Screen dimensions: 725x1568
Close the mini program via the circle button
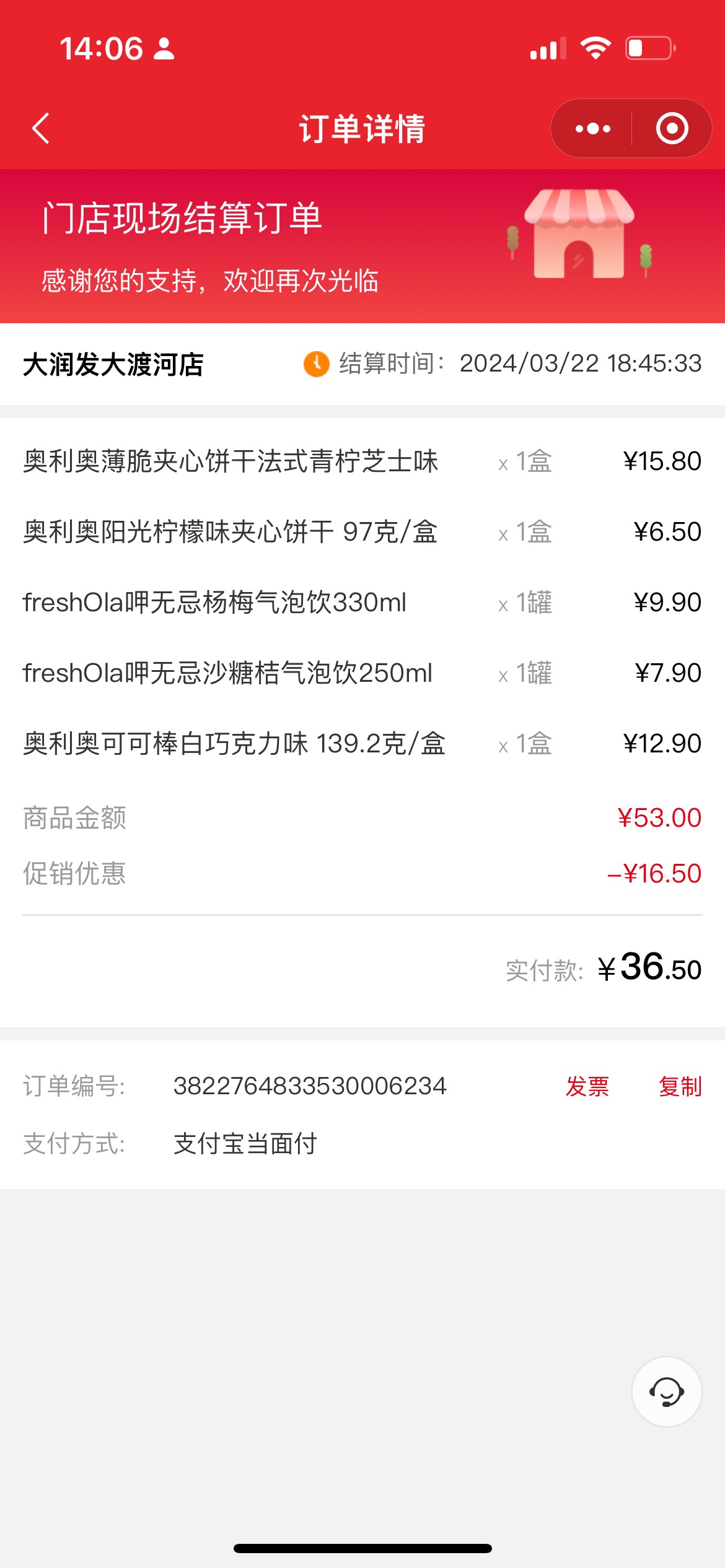pos(672,129)
